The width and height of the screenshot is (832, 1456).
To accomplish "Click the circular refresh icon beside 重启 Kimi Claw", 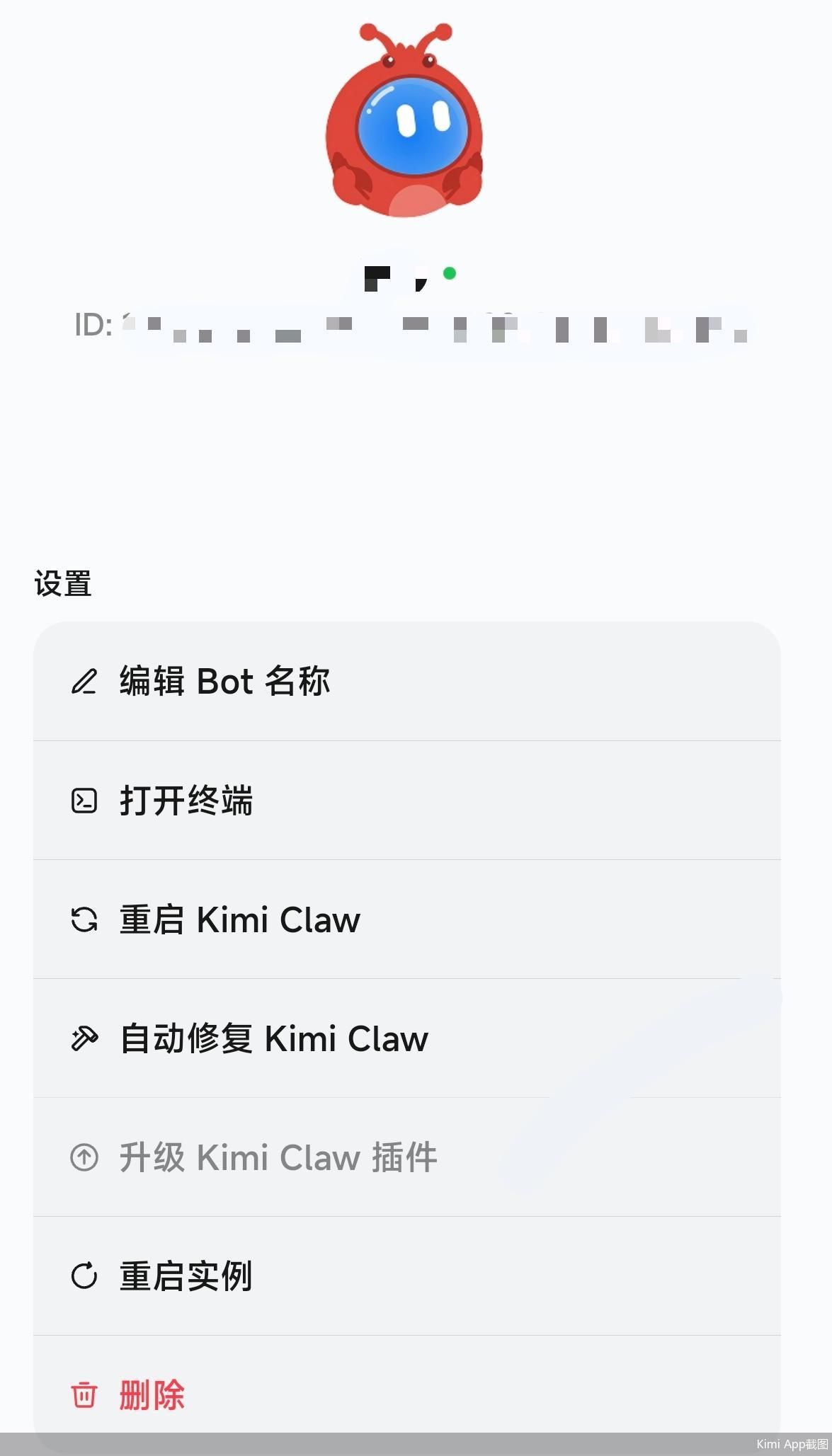I will tap(84, 919).
